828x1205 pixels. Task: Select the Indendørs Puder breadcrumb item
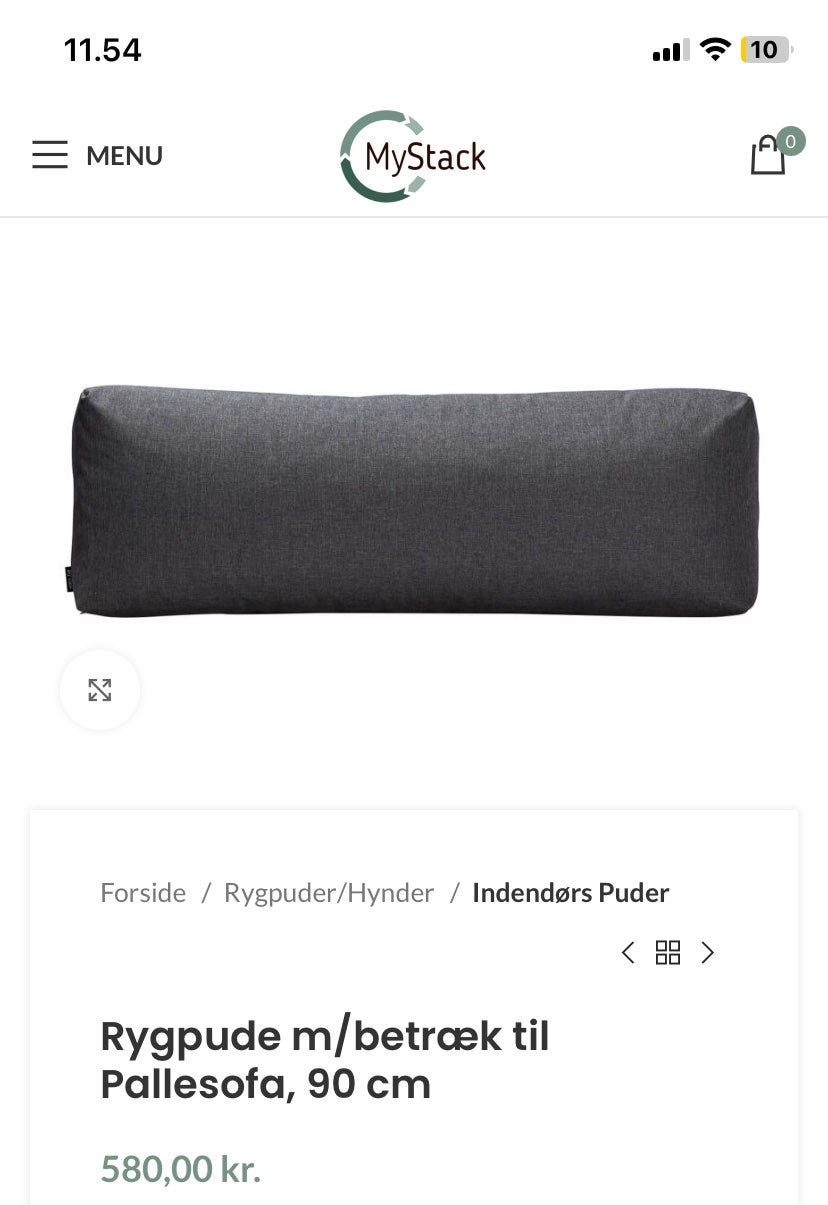point(571,893)
